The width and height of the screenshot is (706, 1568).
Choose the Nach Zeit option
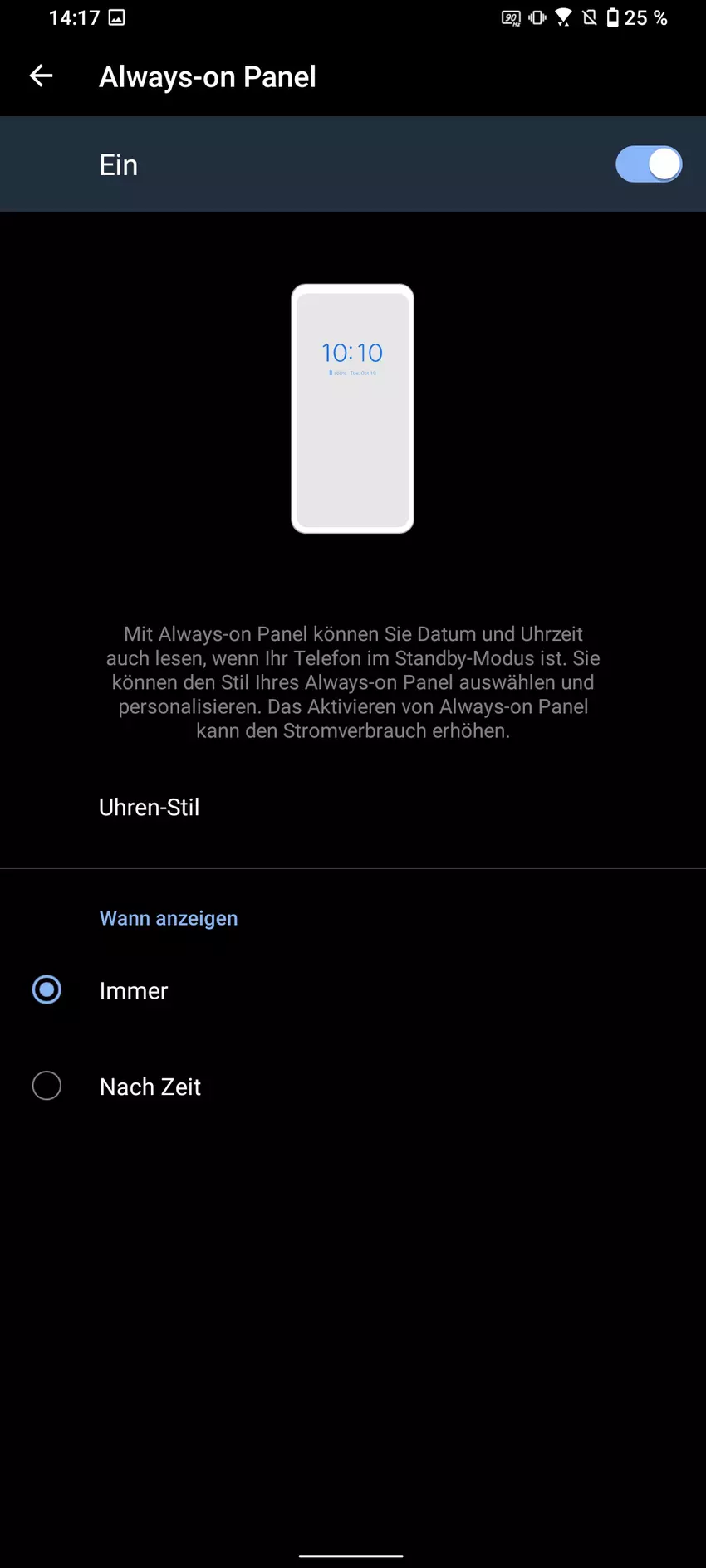click(x=47, y=1086)
